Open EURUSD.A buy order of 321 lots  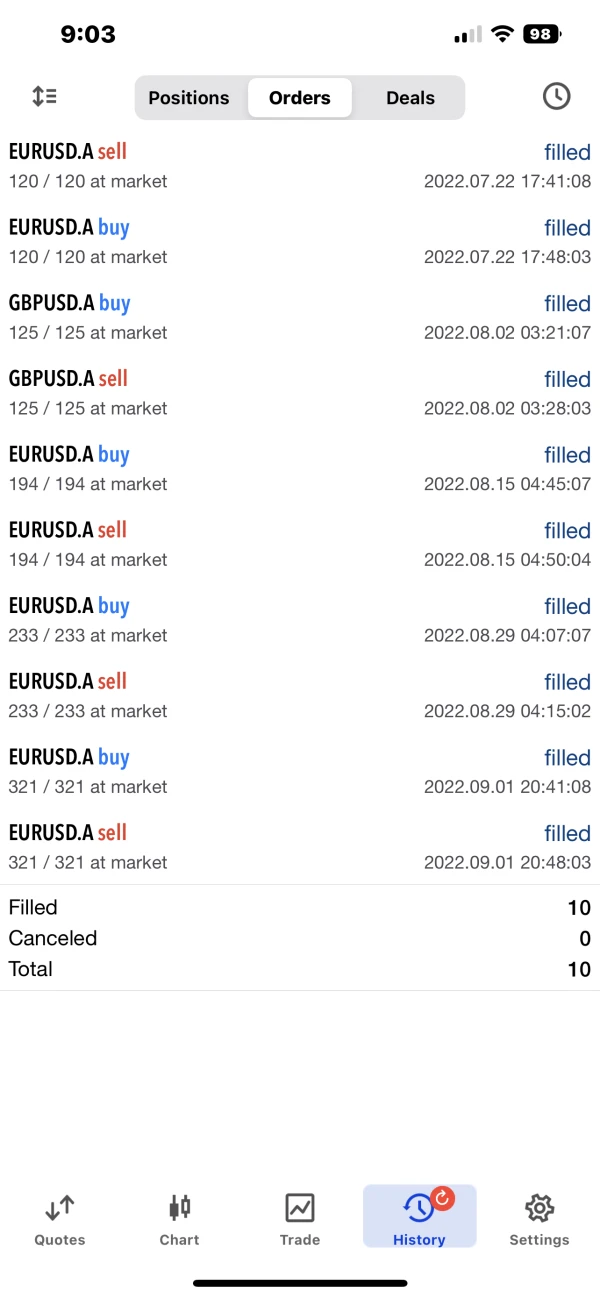300,772
